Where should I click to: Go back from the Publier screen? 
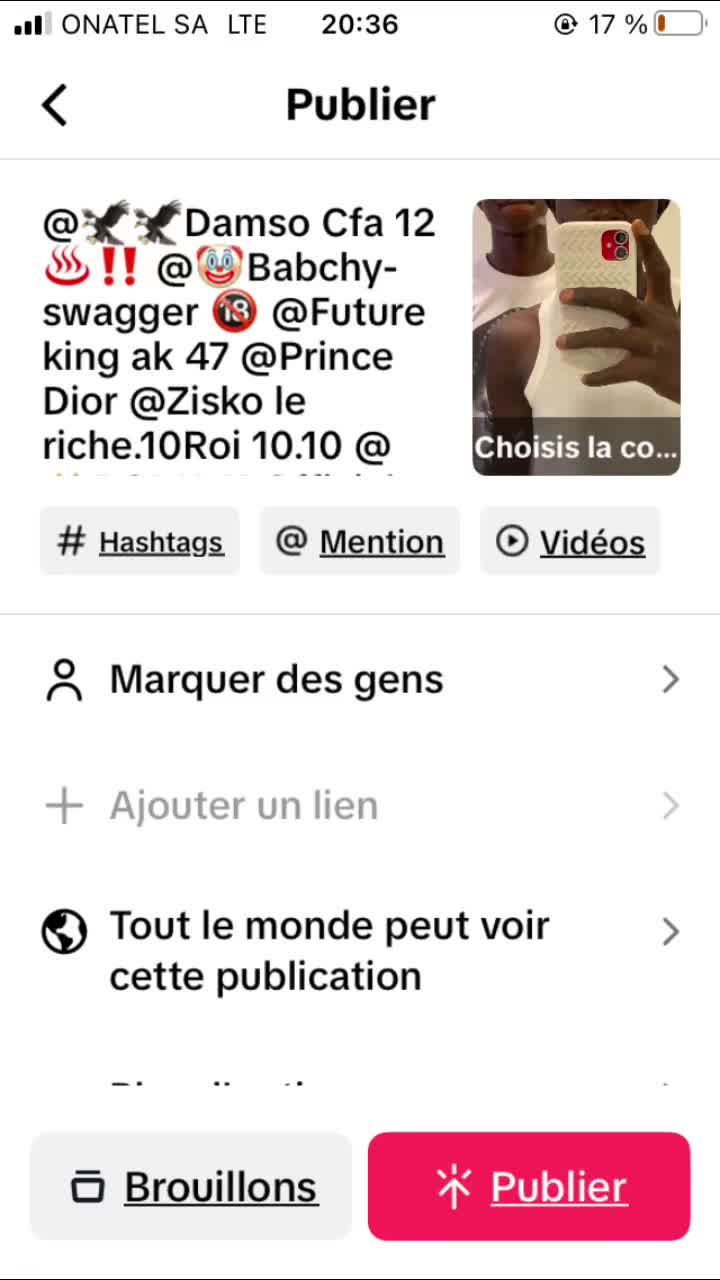click(55, 105)
